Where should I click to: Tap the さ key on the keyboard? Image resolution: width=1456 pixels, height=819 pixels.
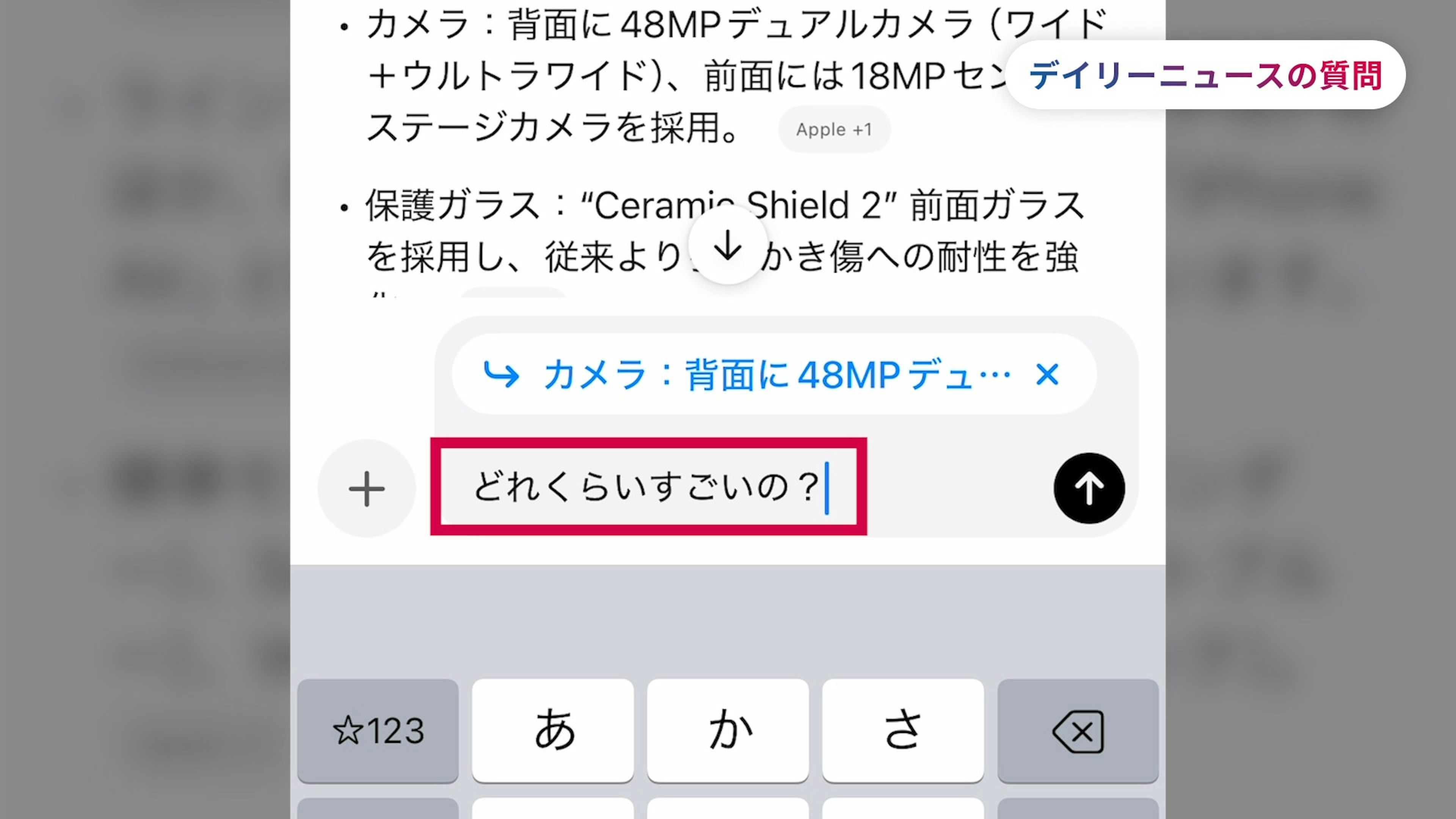pos(903,730)
